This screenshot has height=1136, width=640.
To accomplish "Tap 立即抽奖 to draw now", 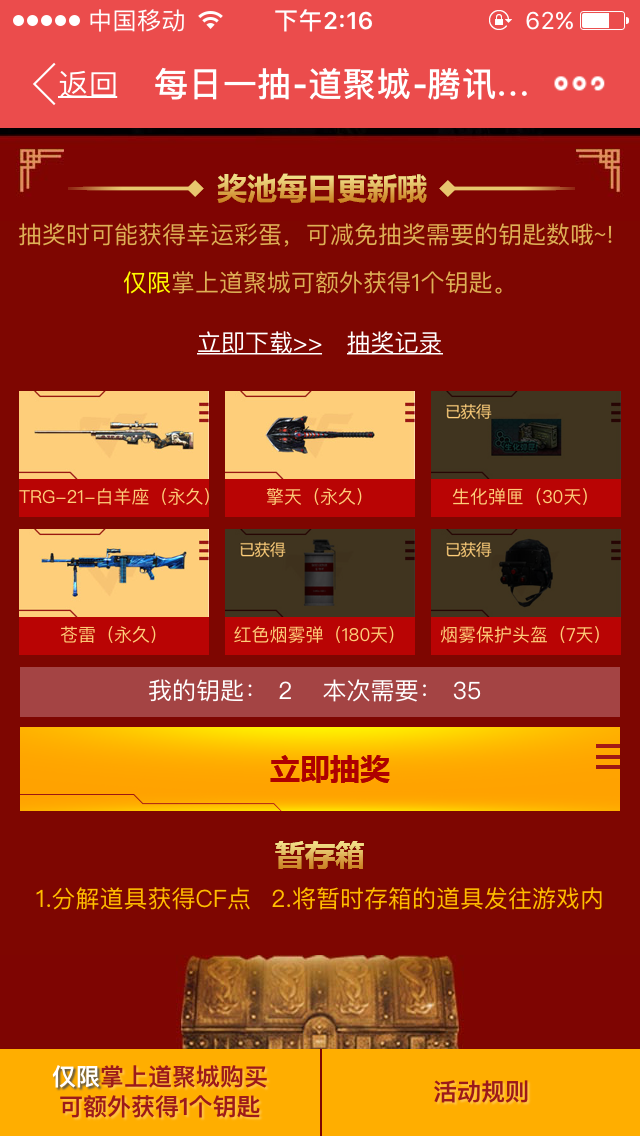I will point(320,769).
